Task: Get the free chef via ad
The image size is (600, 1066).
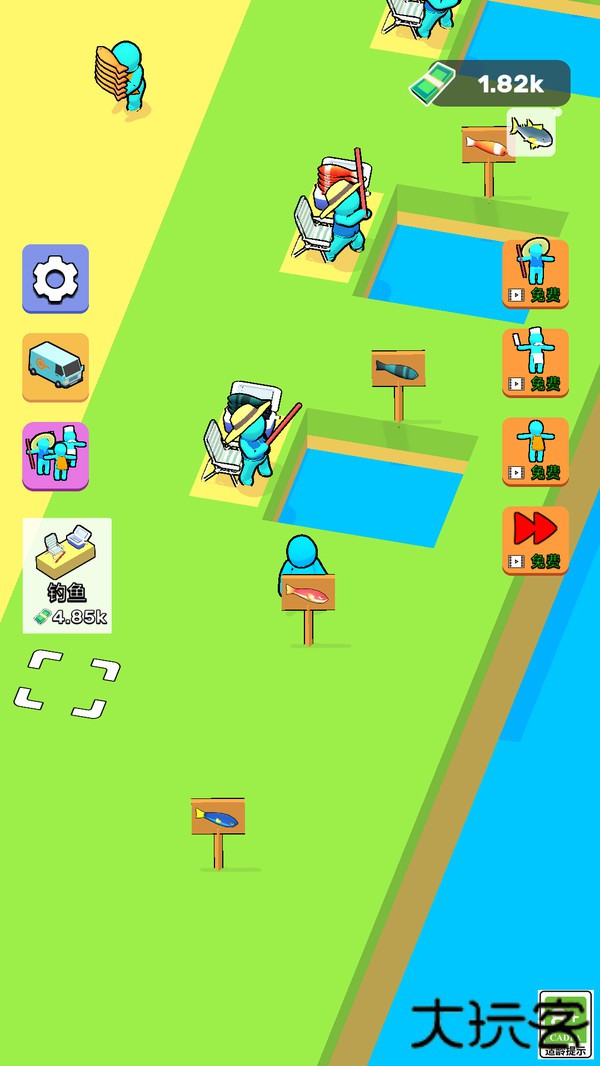Action: (535, 362)
